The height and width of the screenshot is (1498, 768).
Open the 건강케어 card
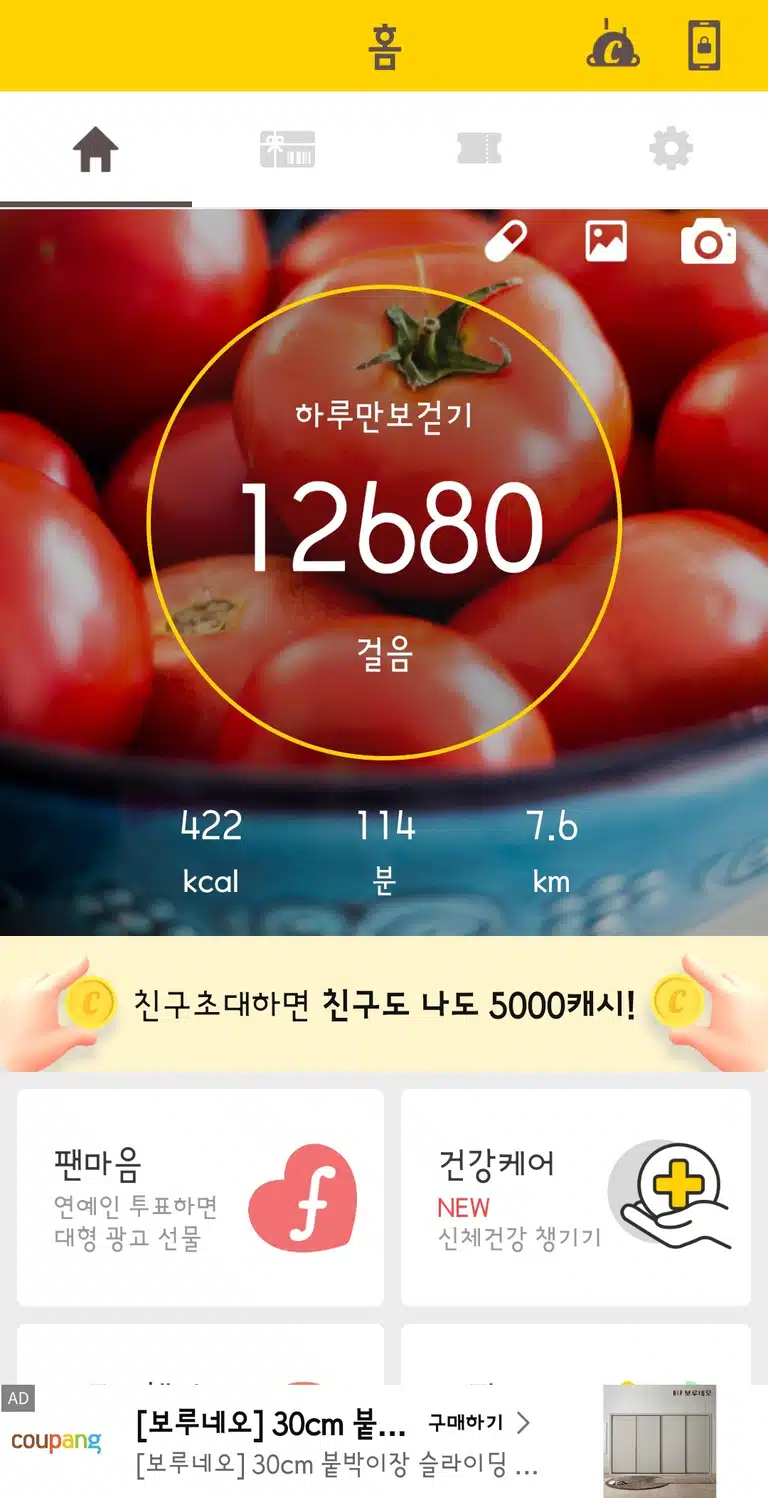point(576,1197)
